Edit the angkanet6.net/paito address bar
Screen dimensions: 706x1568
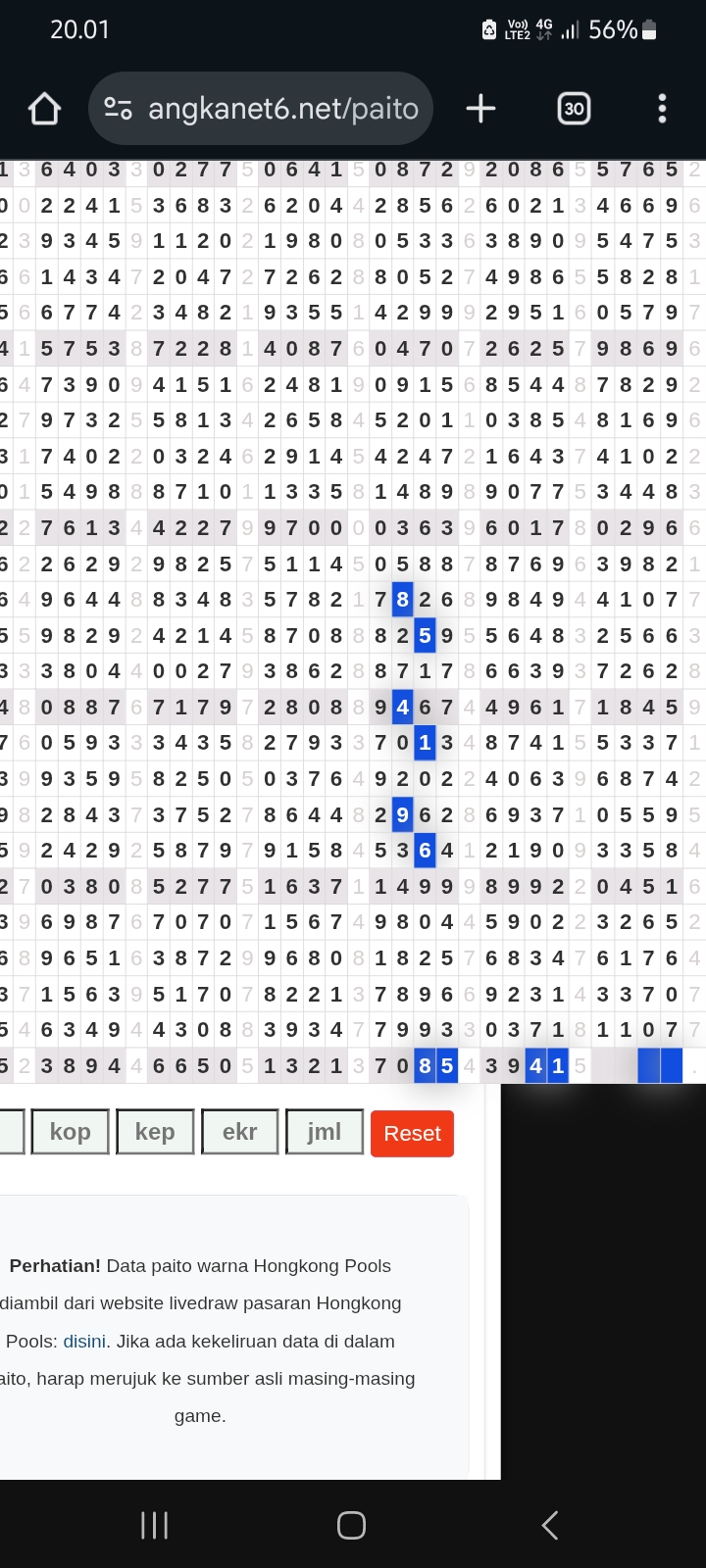coord(282,109)
